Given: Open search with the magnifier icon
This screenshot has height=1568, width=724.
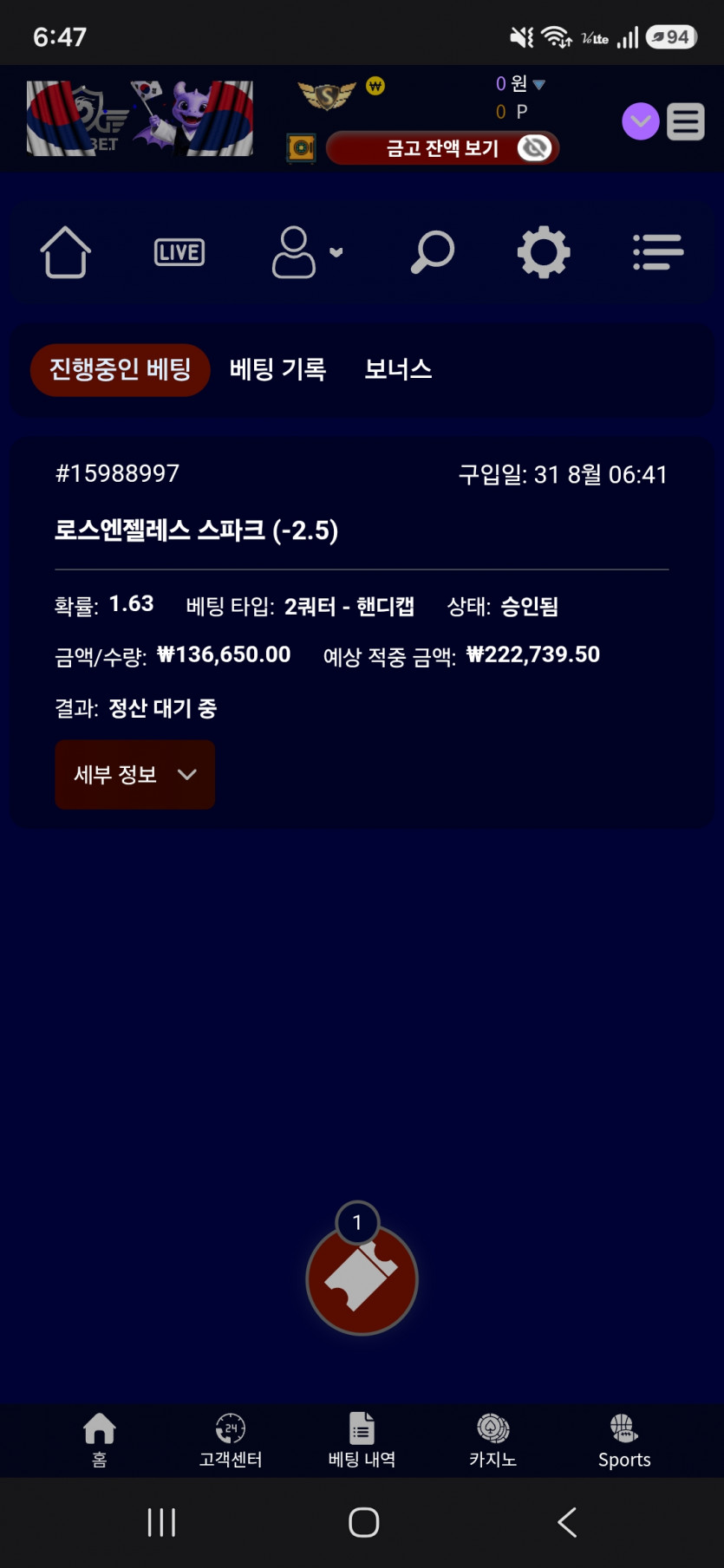Looking at the screenshot, I should [432, 252].
